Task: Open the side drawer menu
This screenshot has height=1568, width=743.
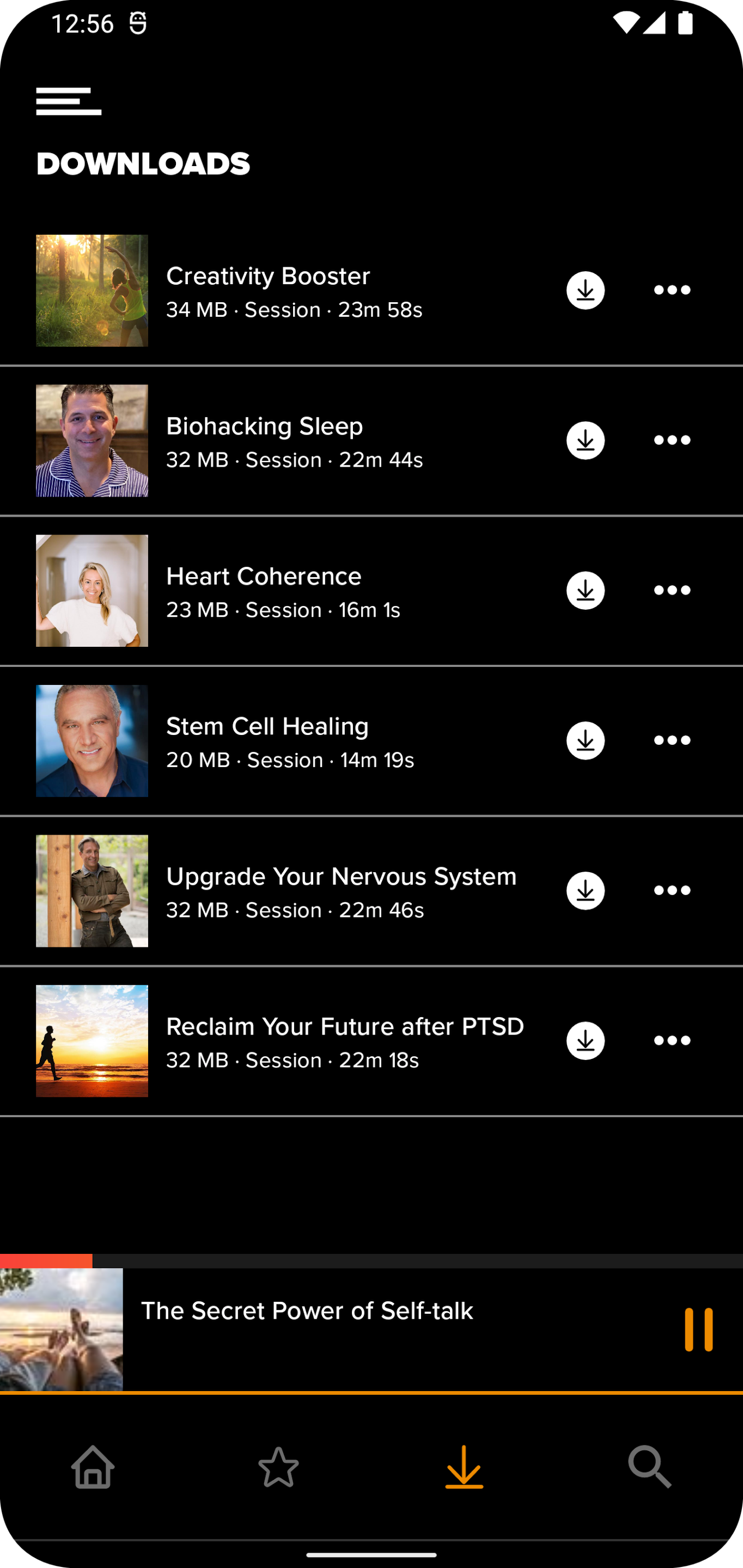Action: pyautogui.click(x=68, y=101)
